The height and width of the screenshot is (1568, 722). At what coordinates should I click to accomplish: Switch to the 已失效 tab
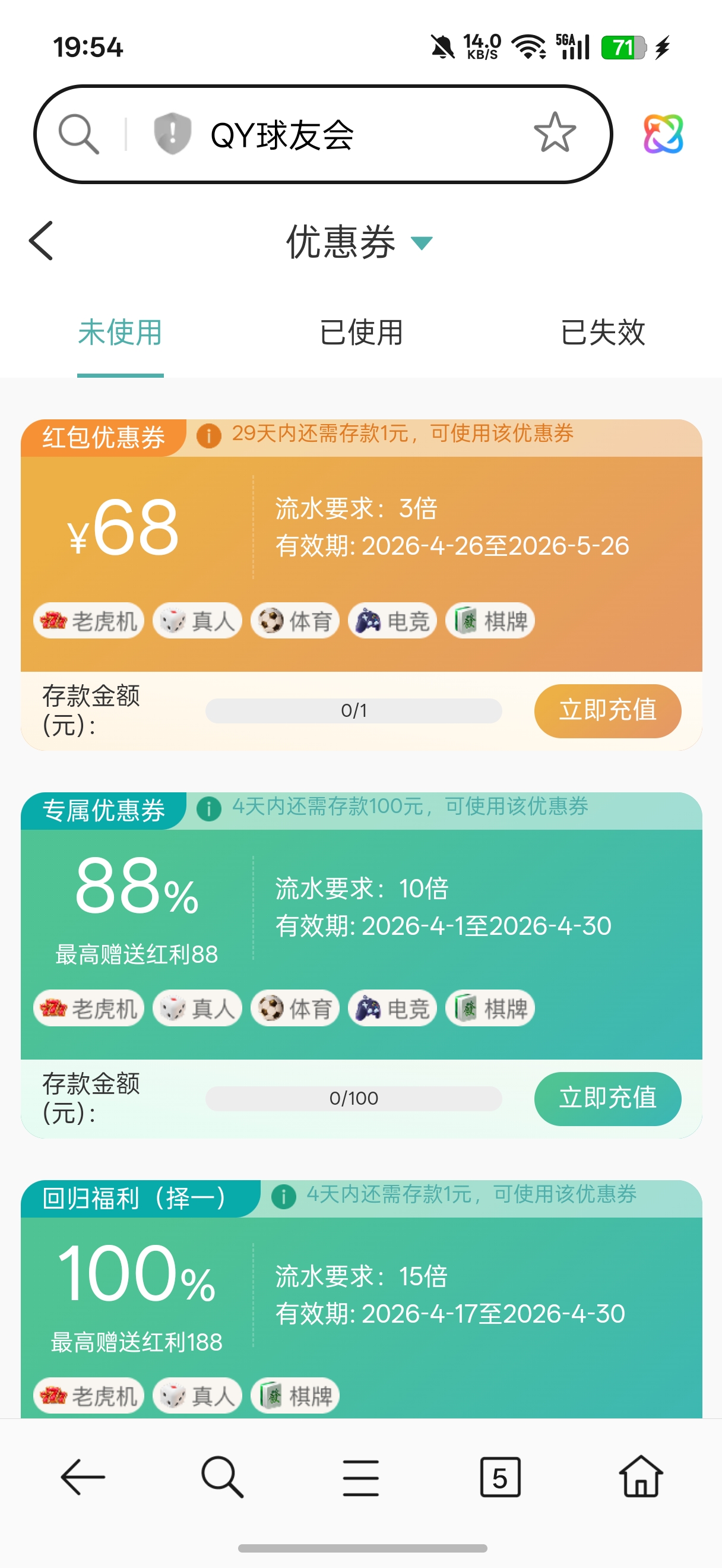(603, 333)
